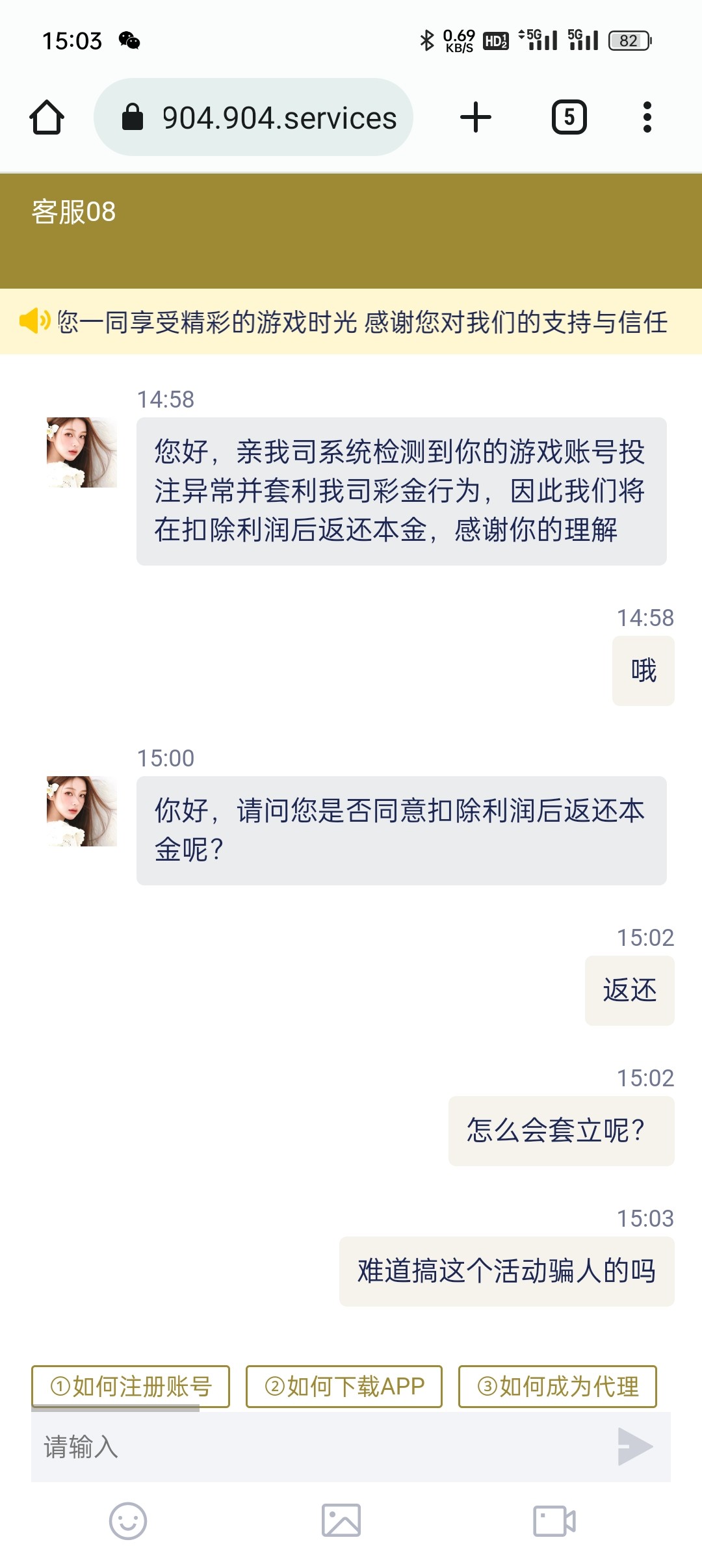Attach an image to the chat

341,1521
